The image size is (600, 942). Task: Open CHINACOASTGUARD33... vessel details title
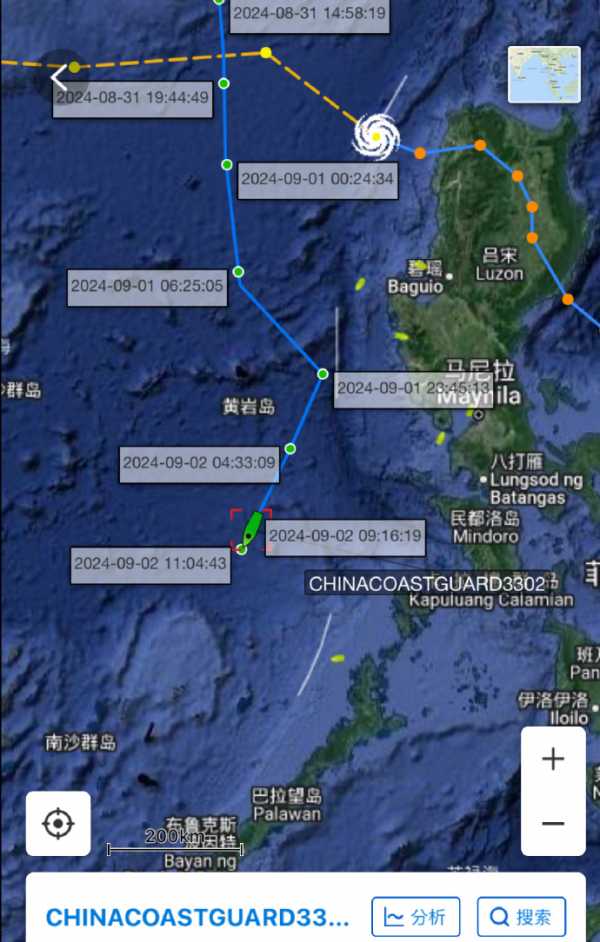[198, 918]
